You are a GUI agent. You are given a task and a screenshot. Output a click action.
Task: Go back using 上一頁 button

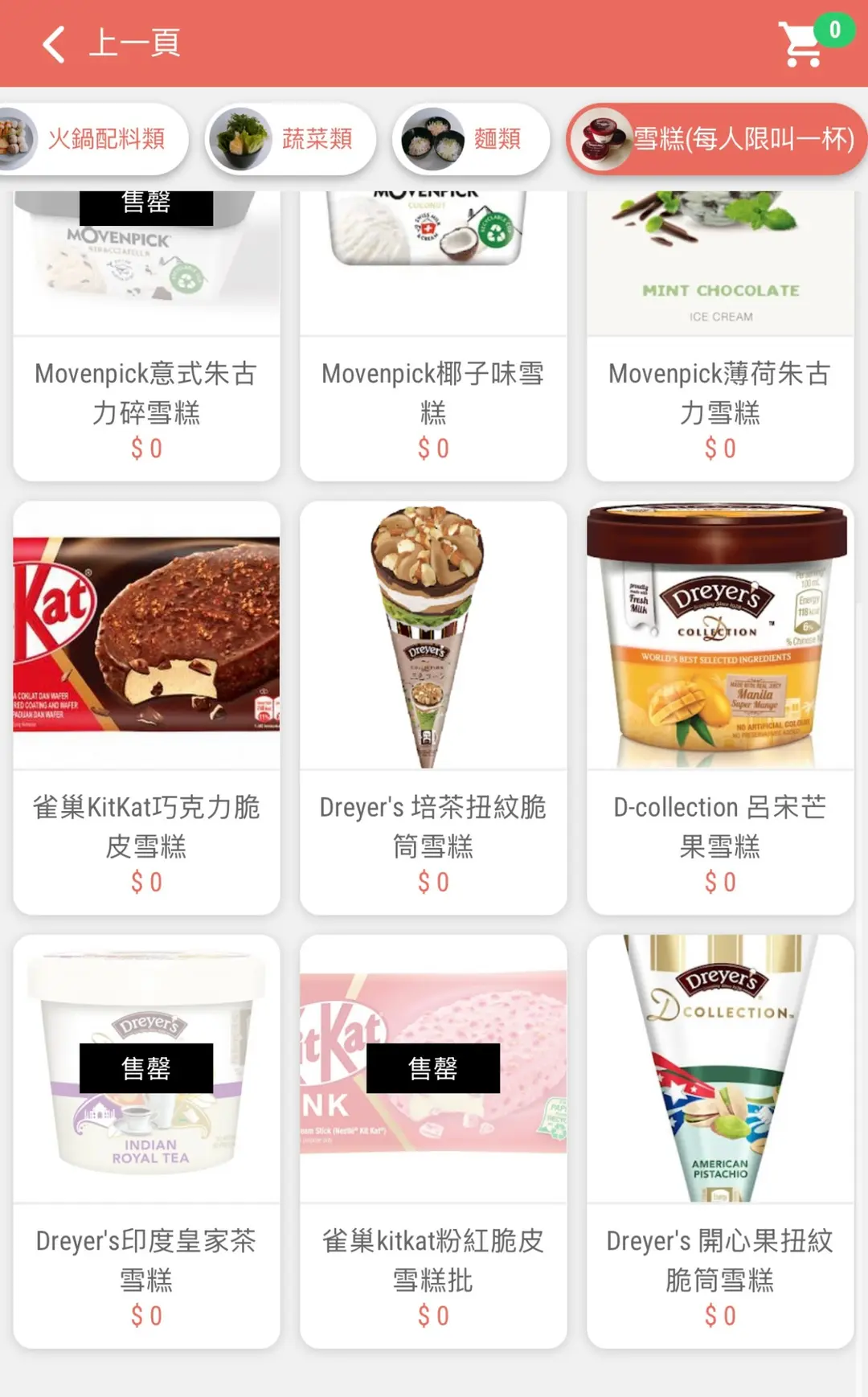tap(113, 43)
